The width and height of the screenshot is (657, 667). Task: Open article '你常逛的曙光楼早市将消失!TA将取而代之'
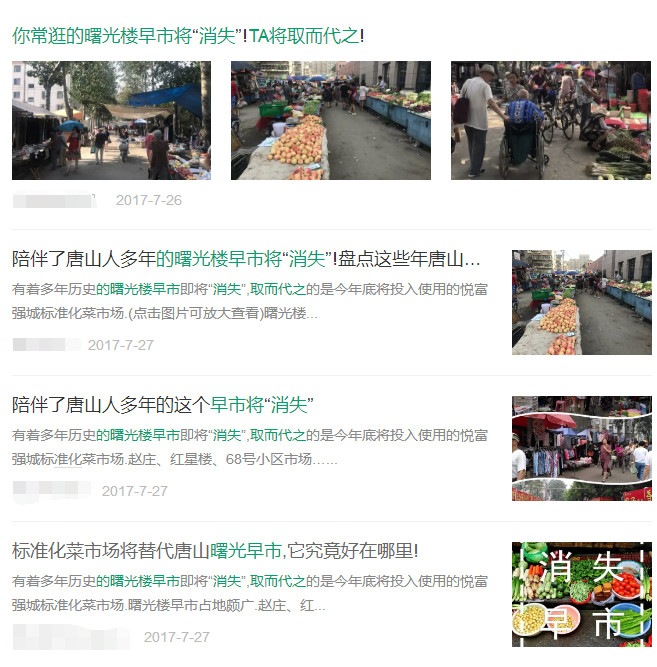coord(188,36)
